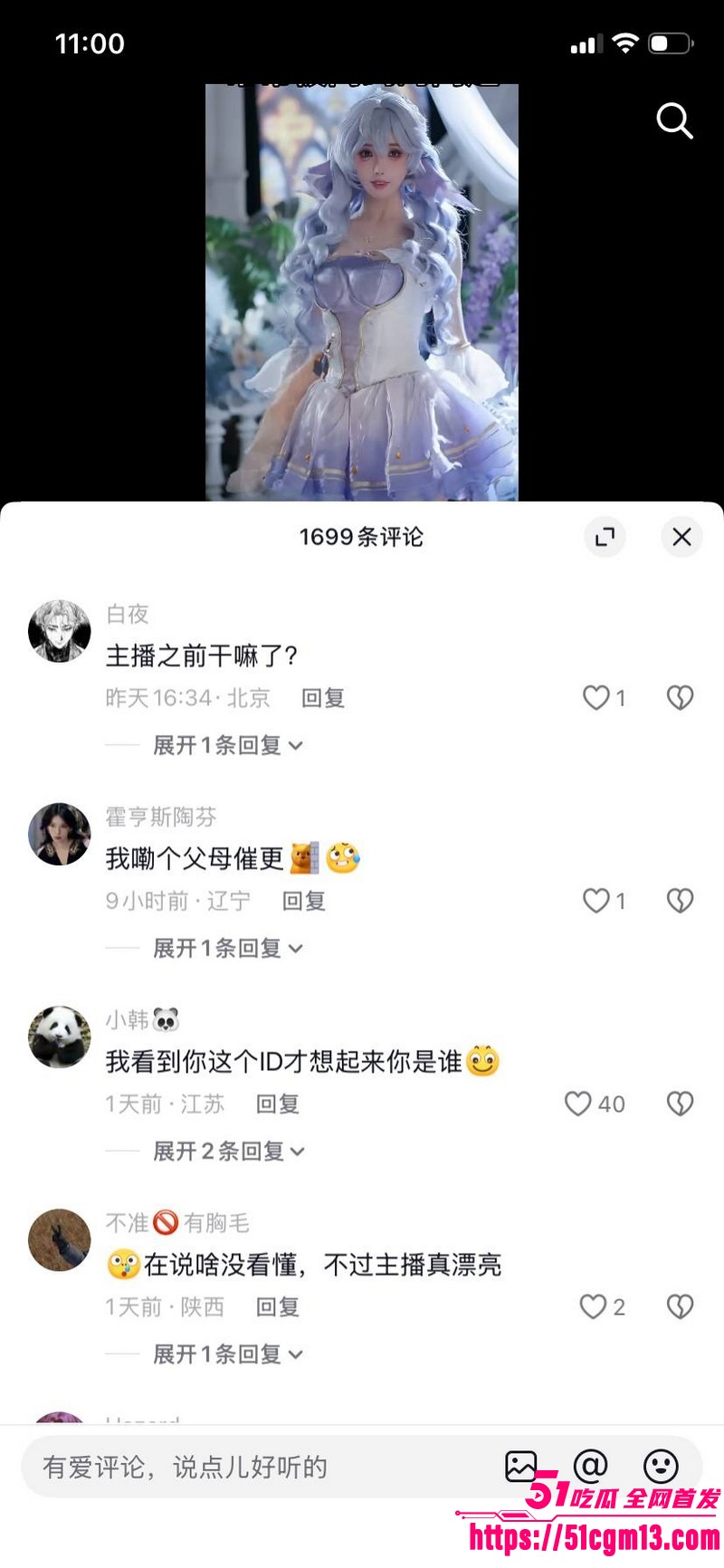The width and height of the screenshot is (724, 1568).
Task: Expand comments panel to fullscreen
Action: (605, 537)
